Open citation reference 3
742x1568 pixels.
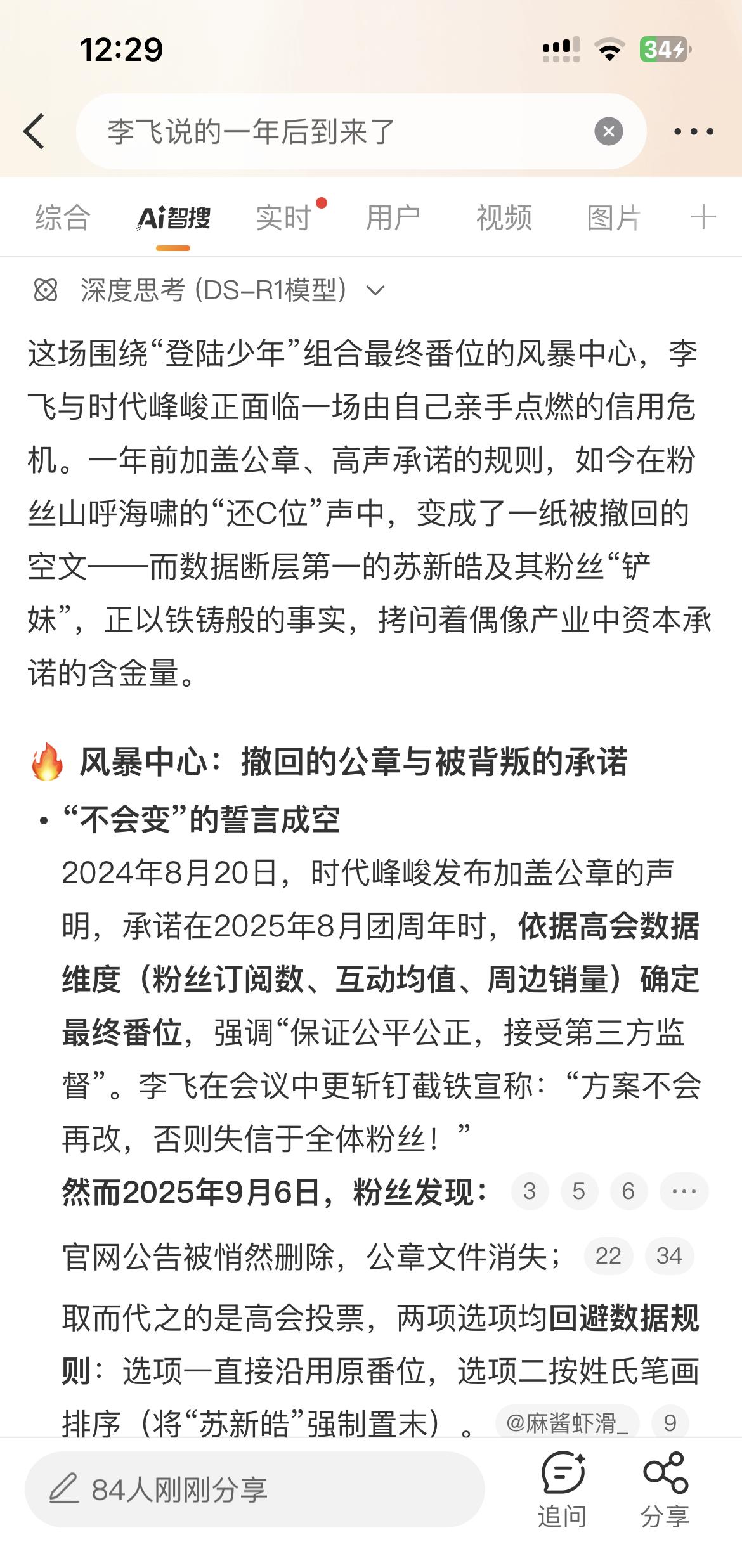pos(530,1191)
